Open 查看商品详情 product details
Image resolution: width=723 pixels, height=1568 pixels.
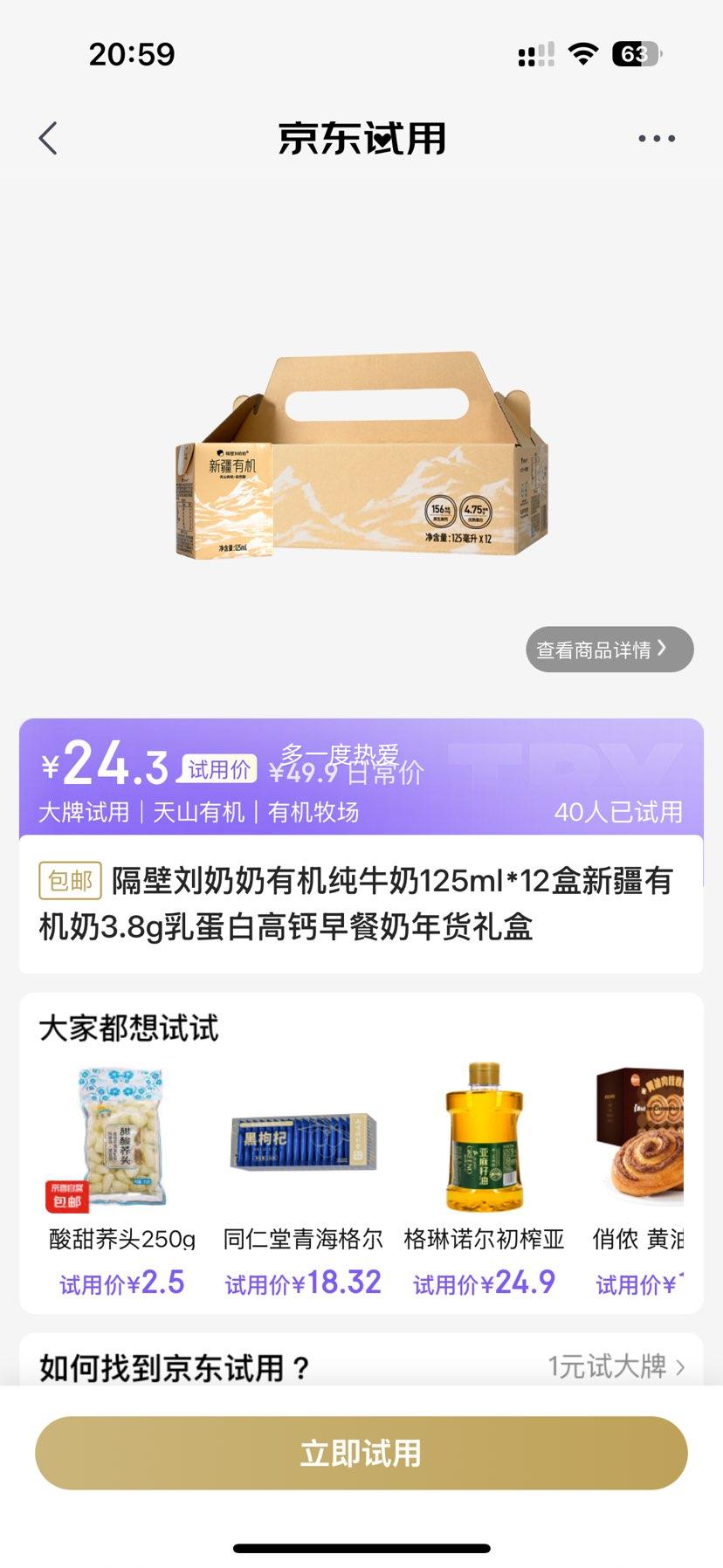[x=609, y=649]
